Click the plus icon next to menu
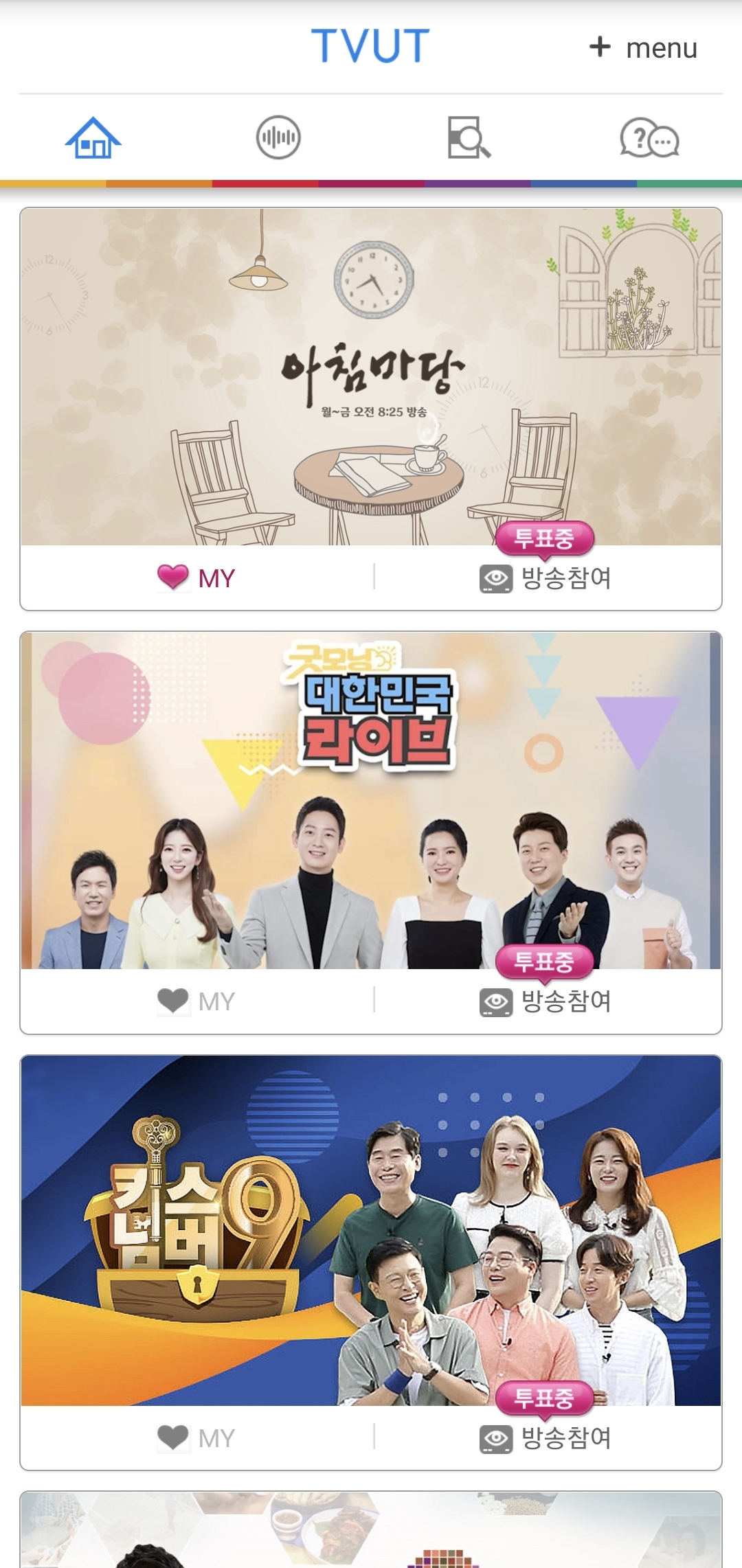 coord(601,47)
